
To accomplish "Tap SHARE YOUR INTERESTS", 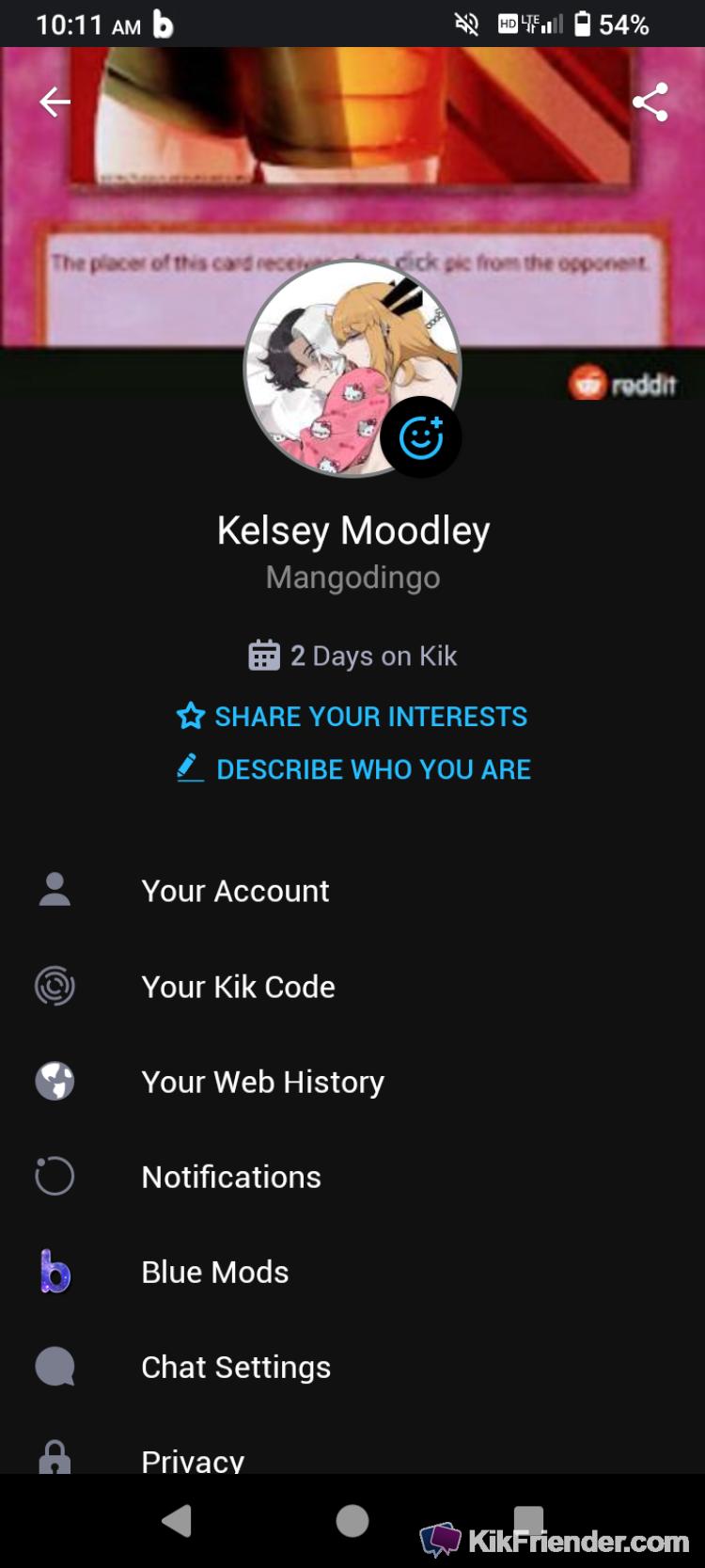I will pyautogui.click(x=352, y=717).
